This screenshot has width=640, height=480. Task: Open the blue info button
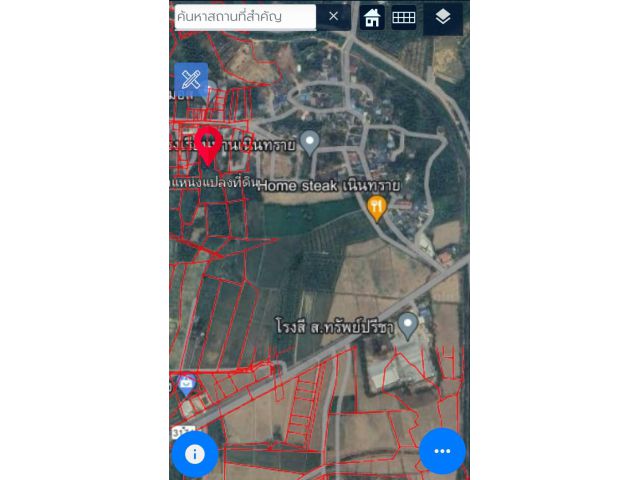coord(195,453)
